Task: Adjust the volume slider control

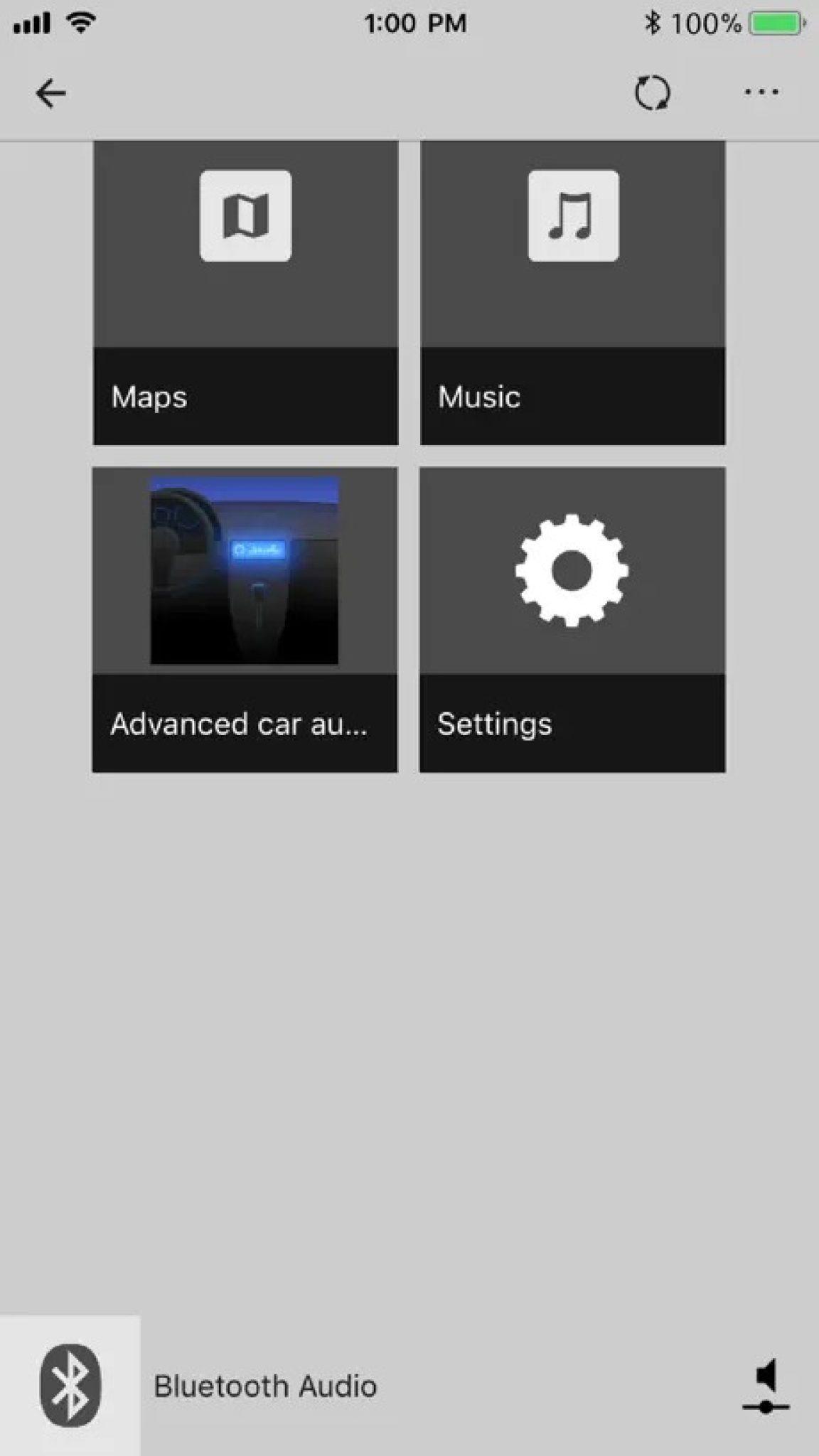Action: [x=766, y=1407]
